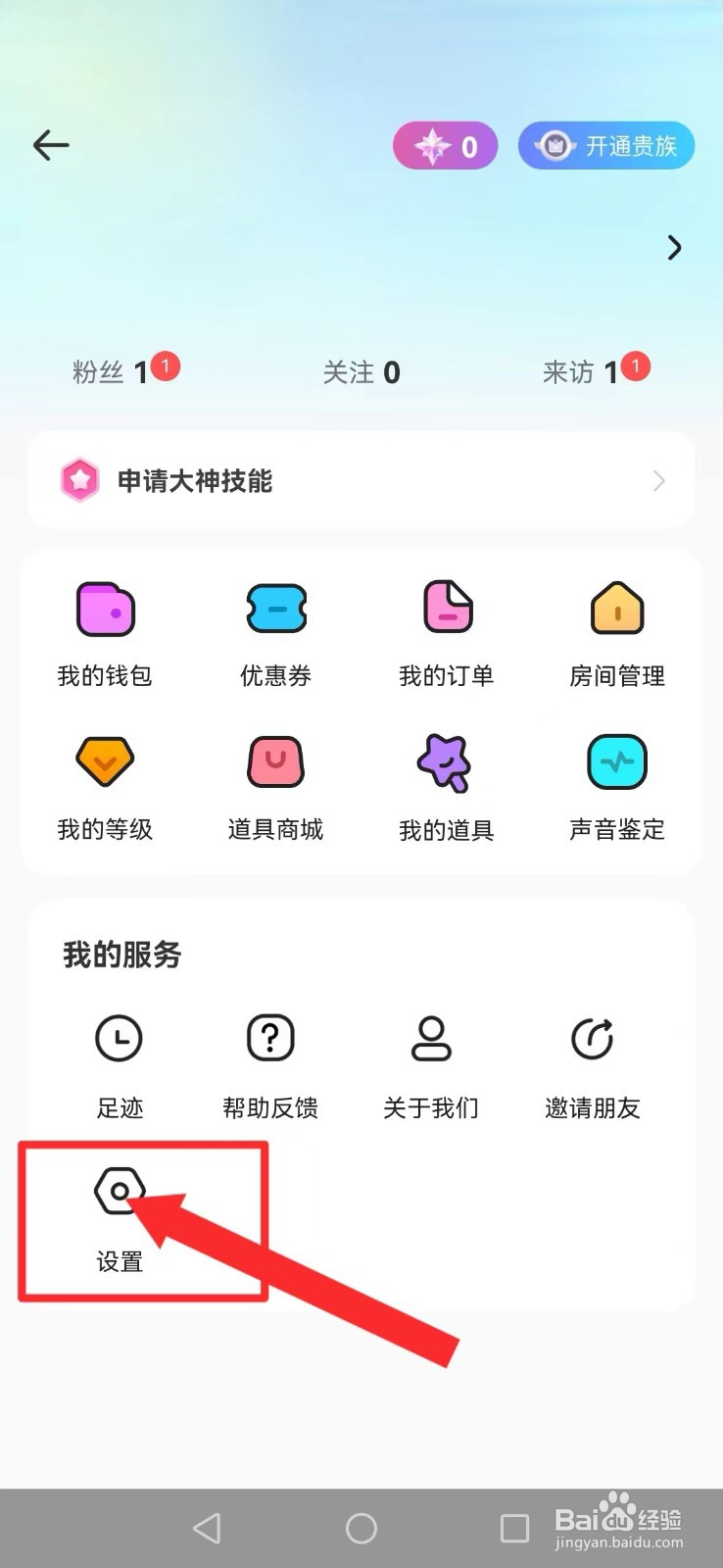The image size is (723, 1568).
Task: Open 优惠券
Action: 276,634
